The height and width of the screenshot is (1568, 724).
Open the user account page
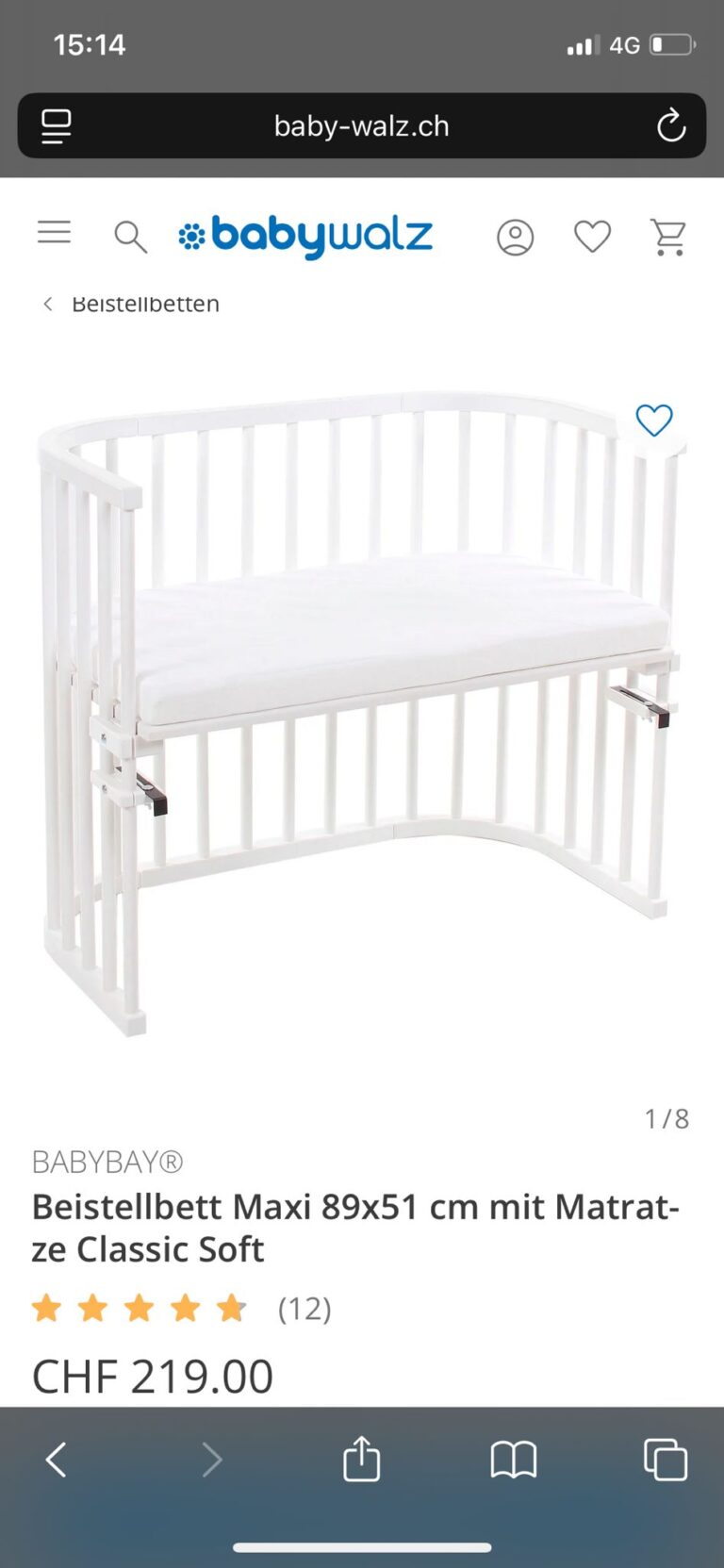(x=515, y=237)
